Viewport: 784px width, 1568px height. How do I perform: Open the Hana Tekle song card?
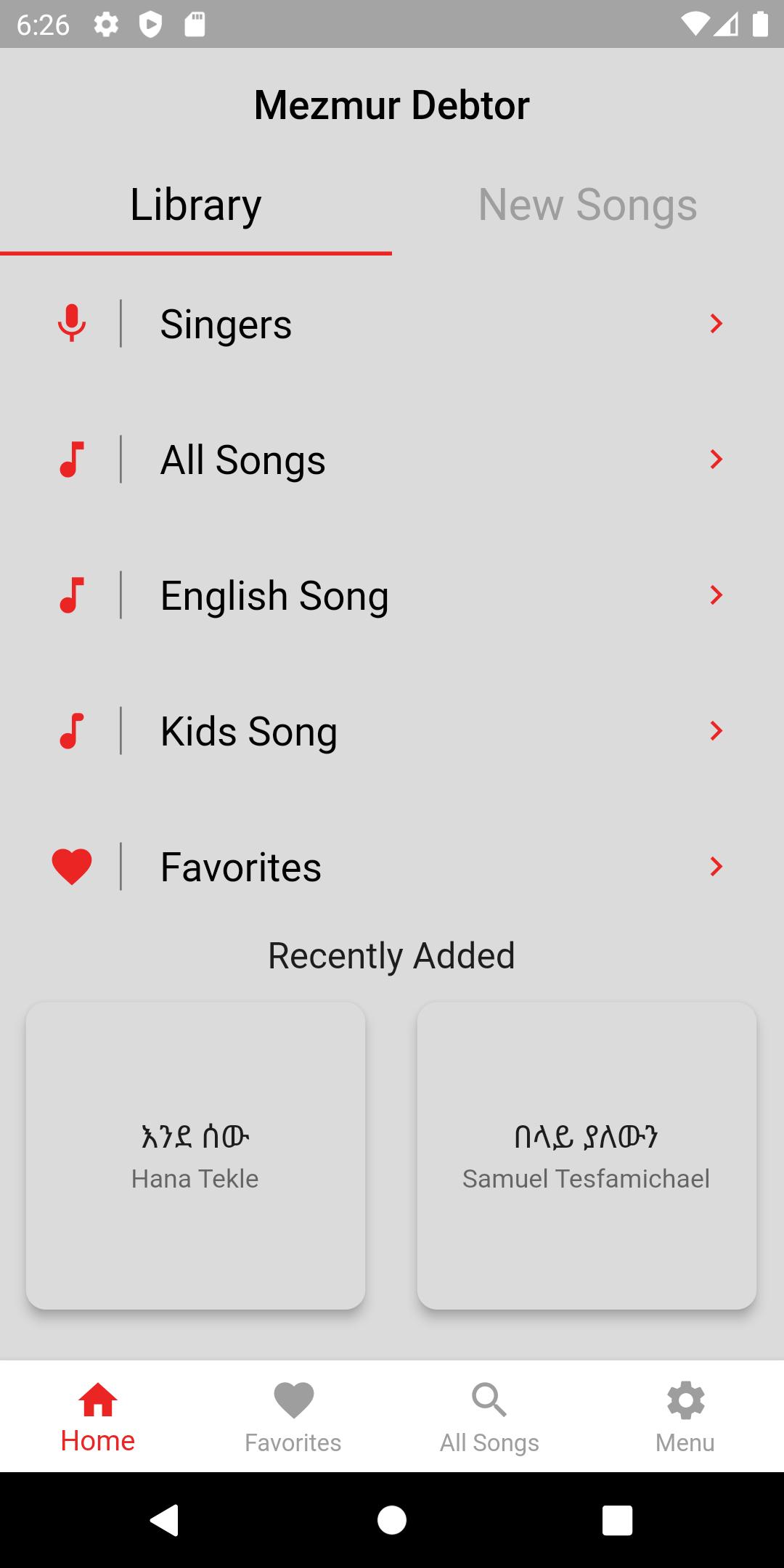(195, 1156)
